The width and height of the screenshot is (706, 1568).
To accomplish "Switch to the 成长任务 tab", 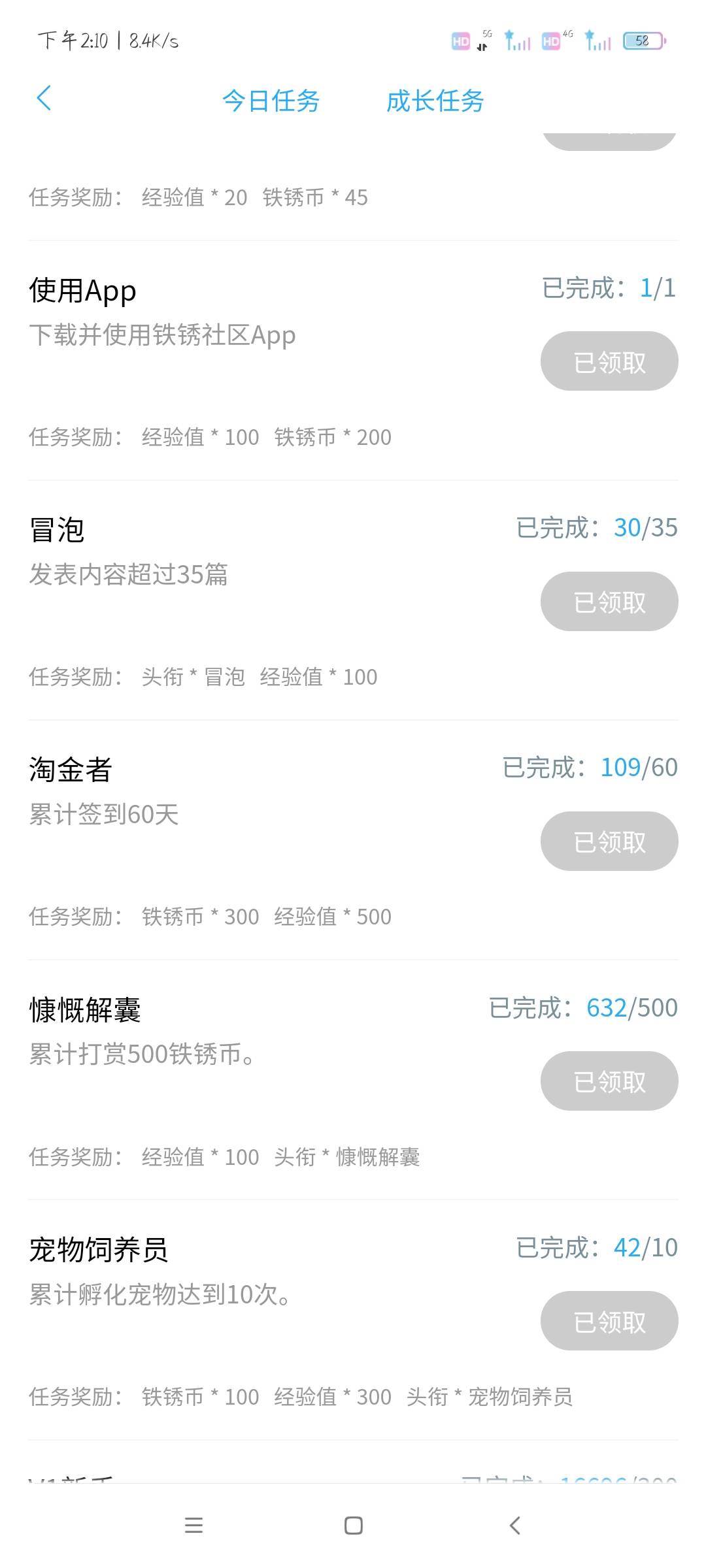I will click(x=435, y=101).
